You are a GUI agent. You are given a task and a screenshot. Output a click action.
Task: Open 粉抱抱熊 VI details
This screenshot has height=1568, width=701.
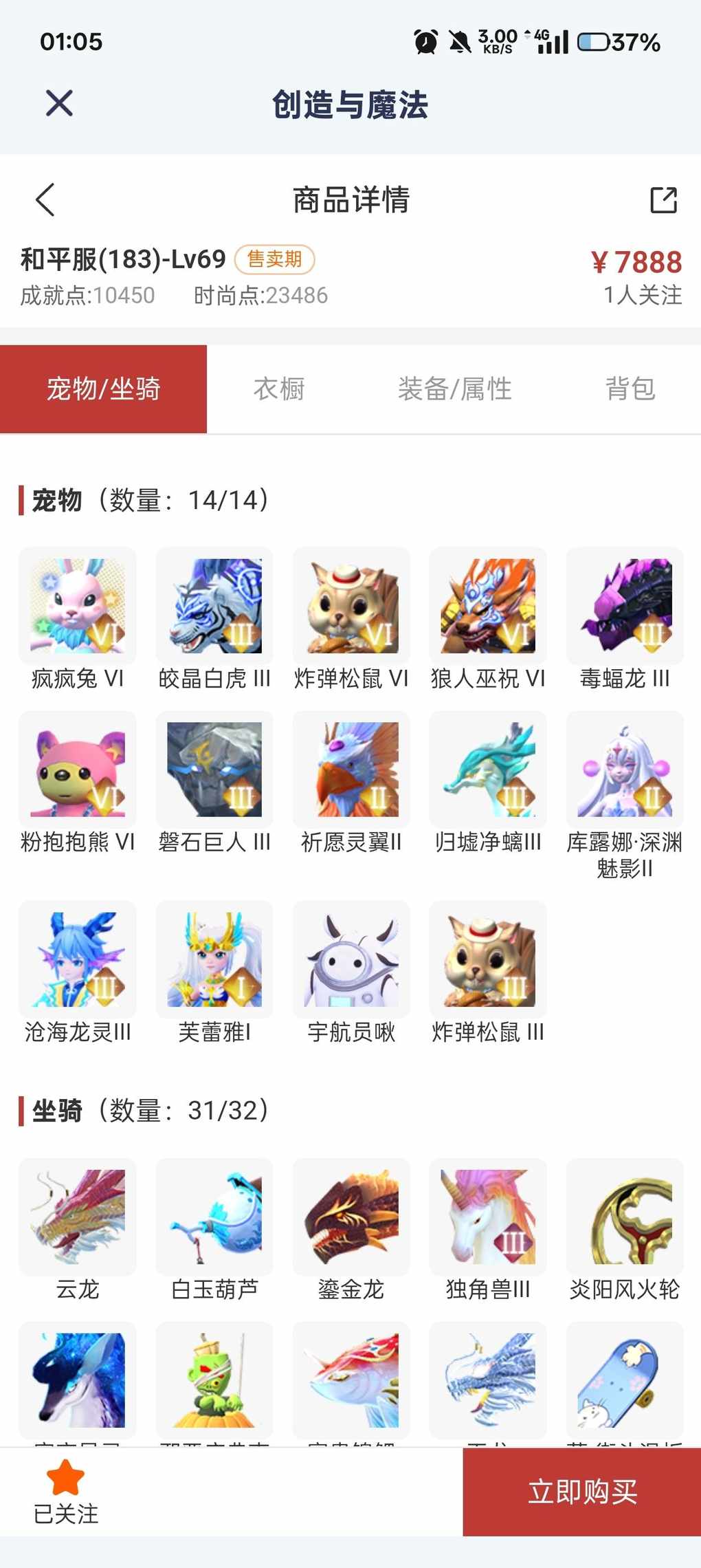(78, 769)
